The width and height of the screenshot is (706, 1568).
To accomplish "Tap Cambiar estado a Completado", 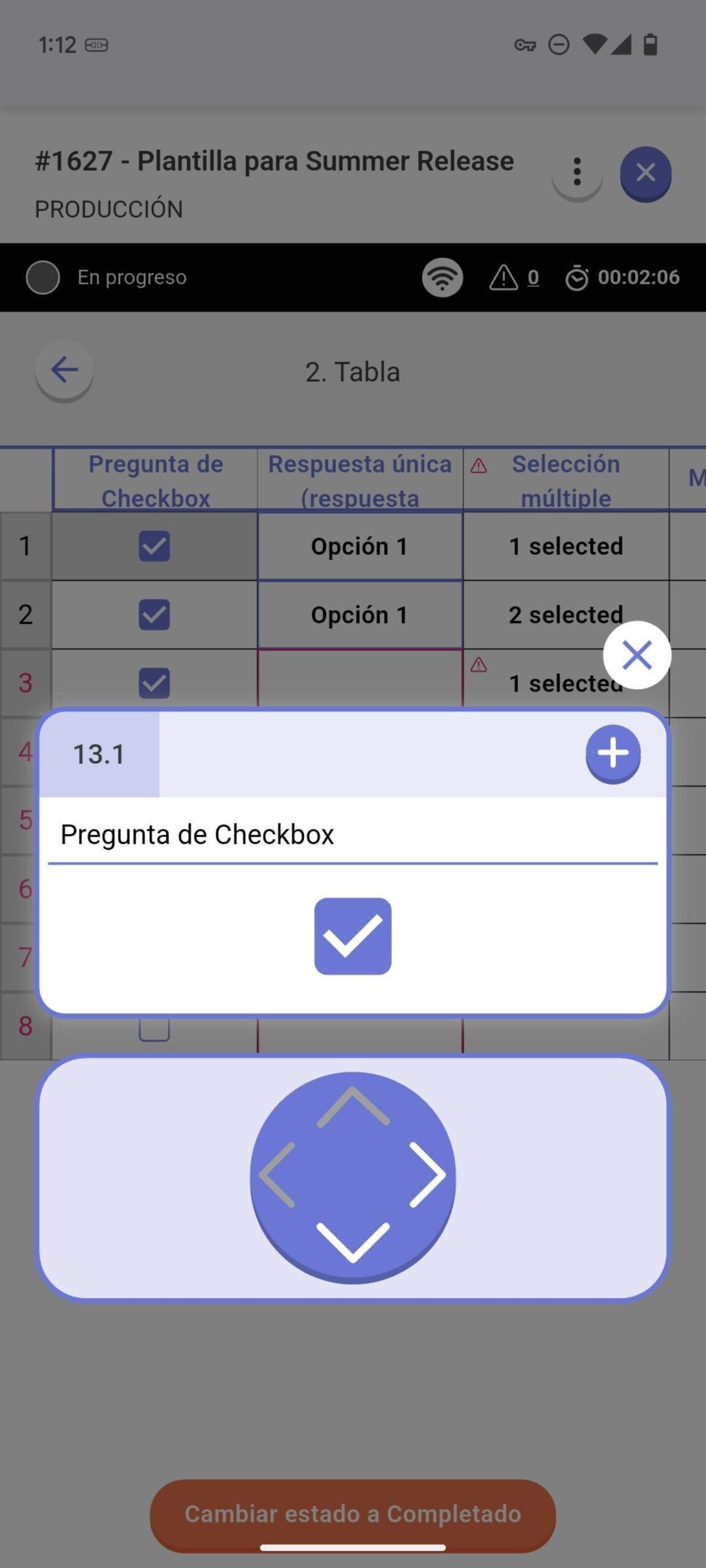I will click(x=352, y=1513).
